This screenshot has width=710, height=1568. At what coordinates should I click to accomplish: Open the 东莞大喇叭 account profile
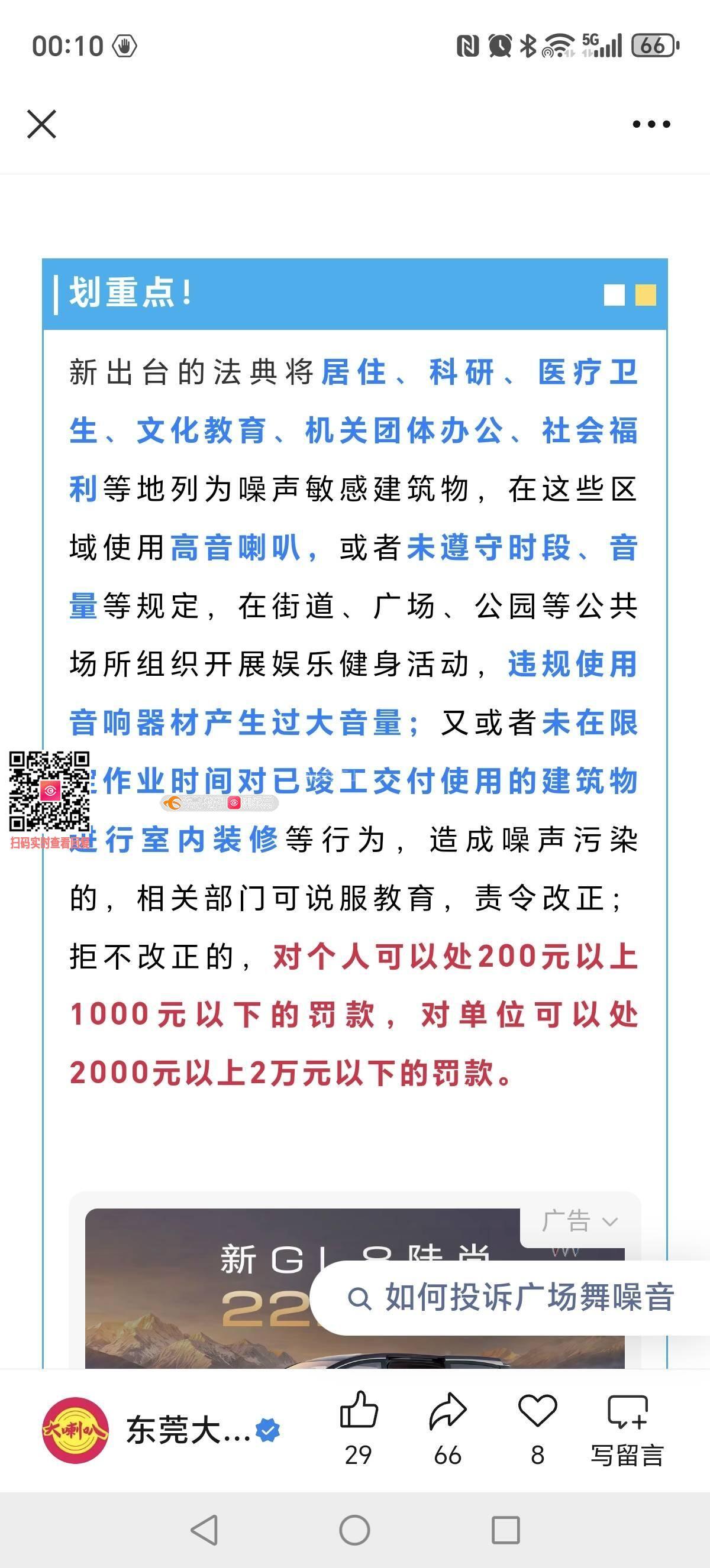[x=161, y=1430]
